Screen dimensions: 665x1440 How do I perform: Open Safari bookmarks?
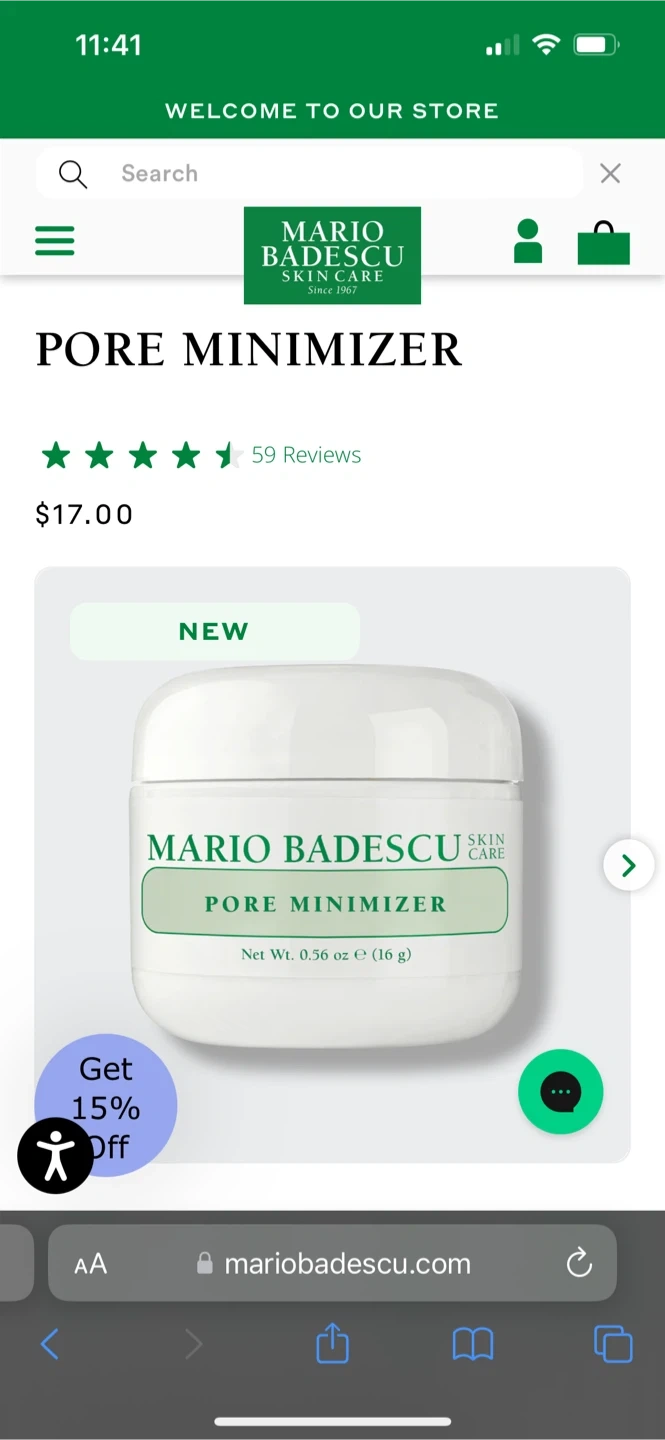473,1344
